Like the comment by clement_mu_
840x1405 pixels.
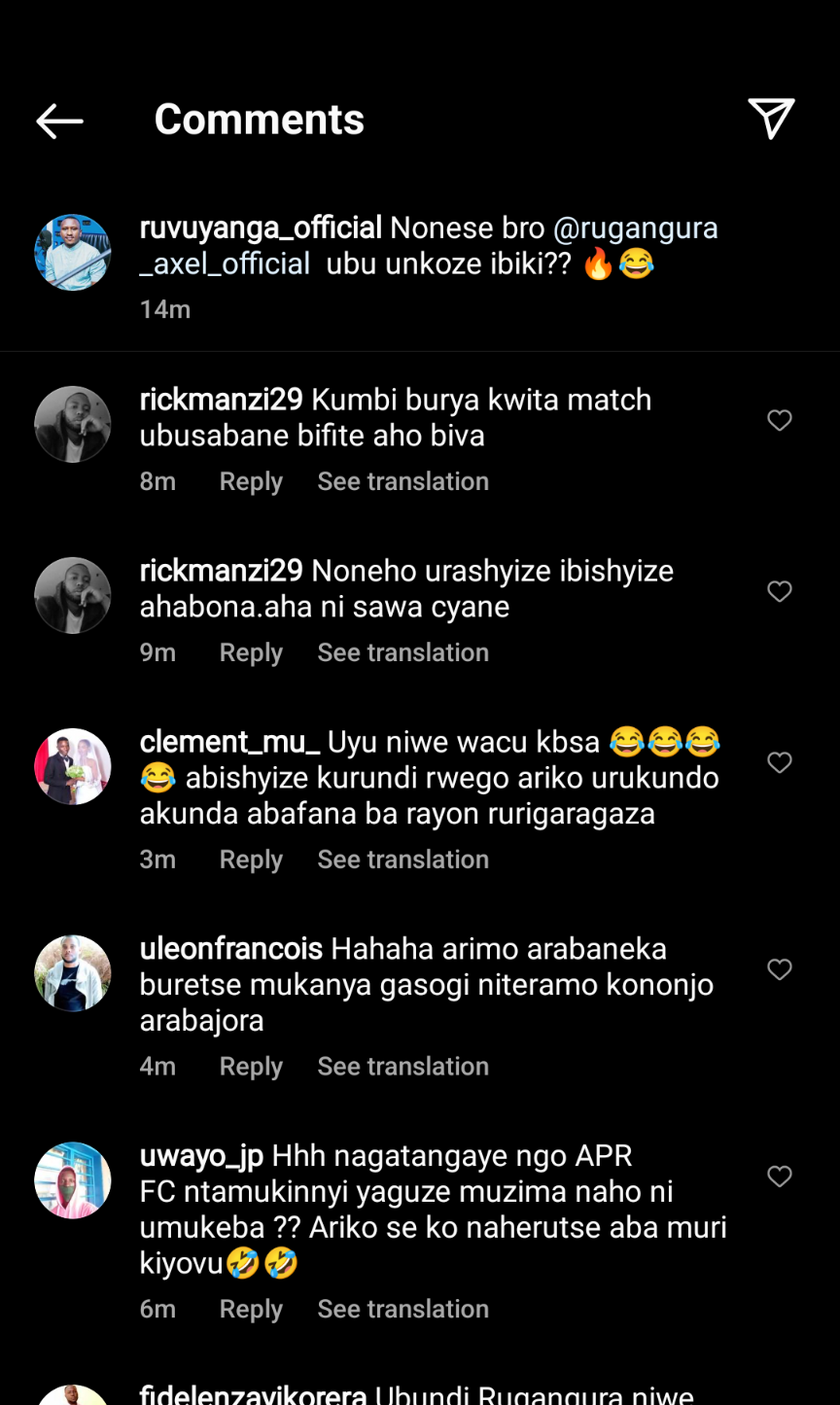pyautogui.click(x=779, y=762)
